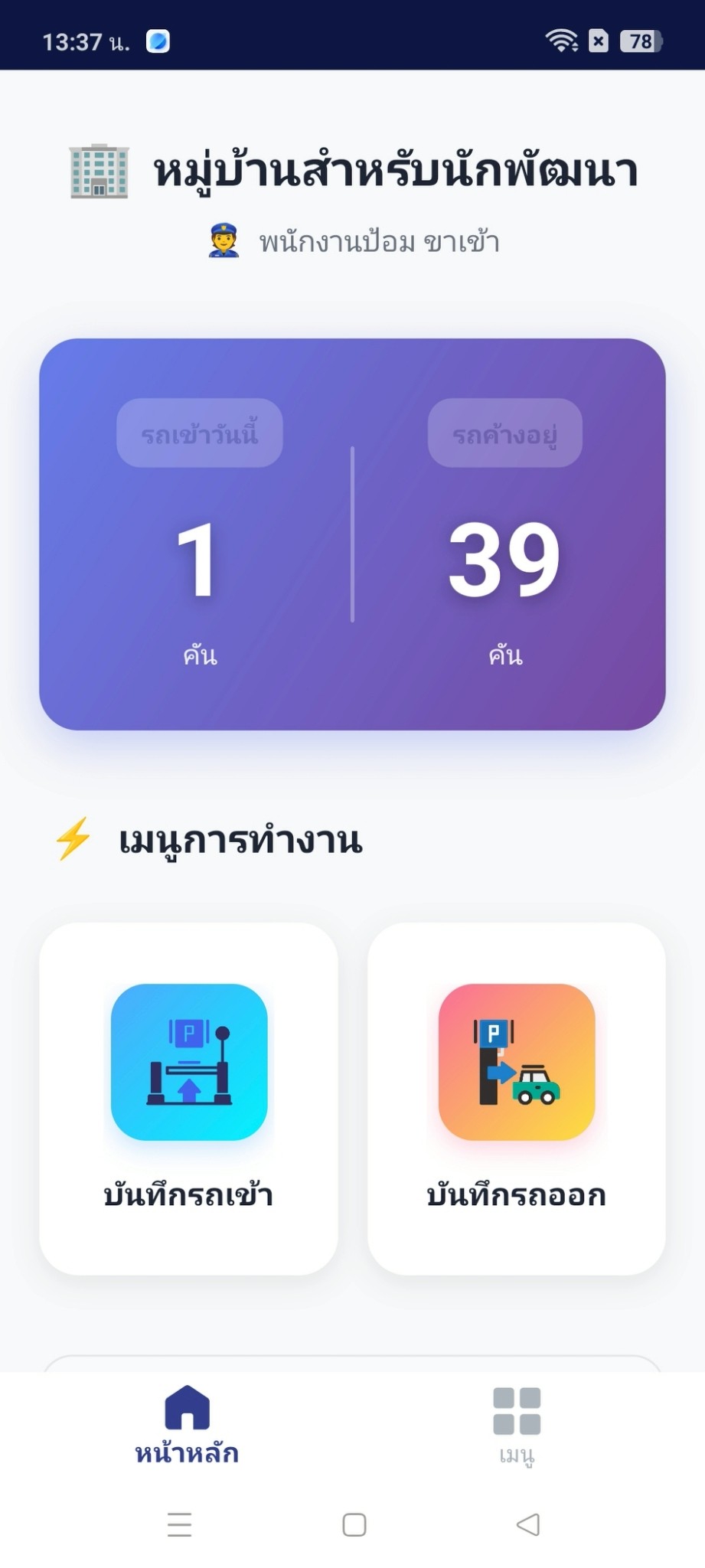Click the Wi-Fi icon in the status bar
This screenshot has width=705, height=1568.
coord(564,41)
